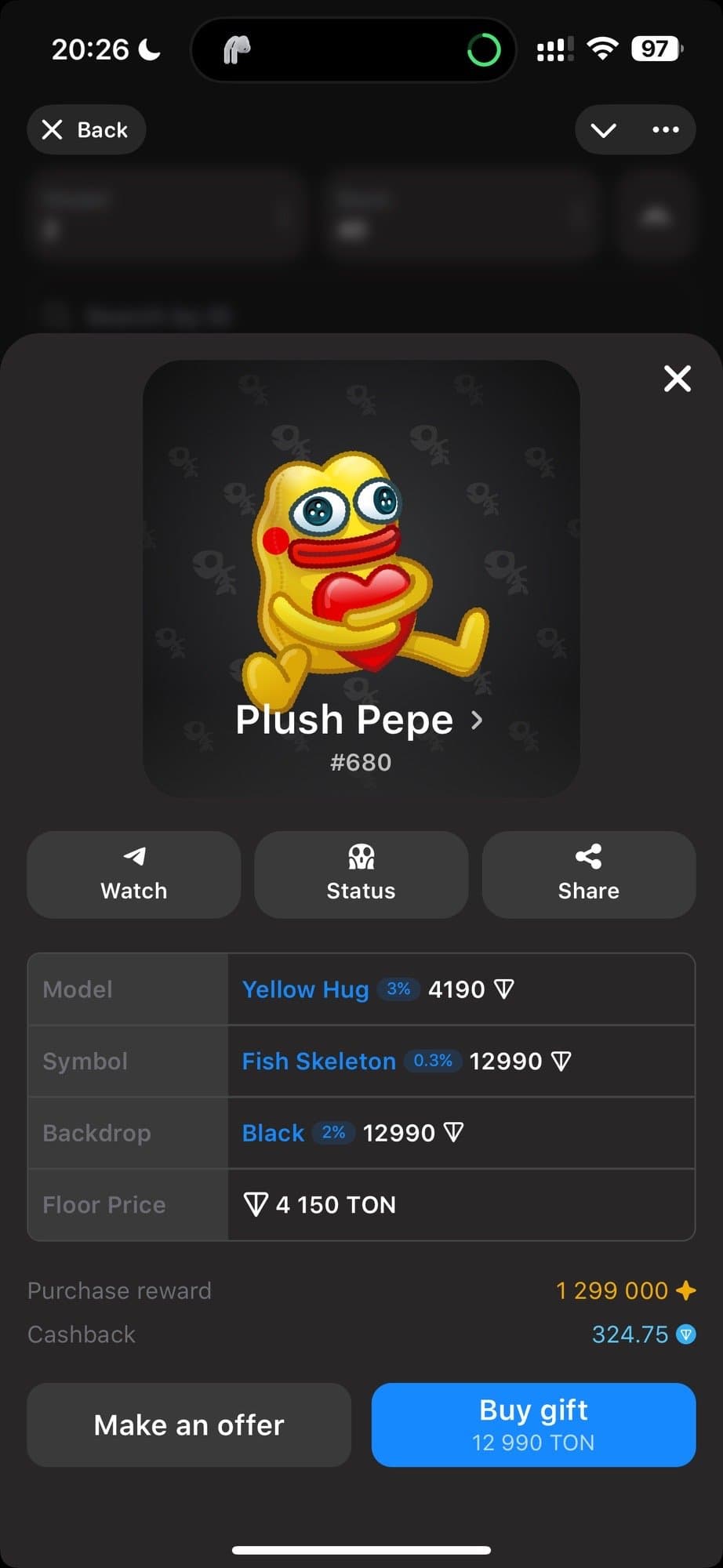Open the Fish Skeleton symbol link

tap(318, 1062)
